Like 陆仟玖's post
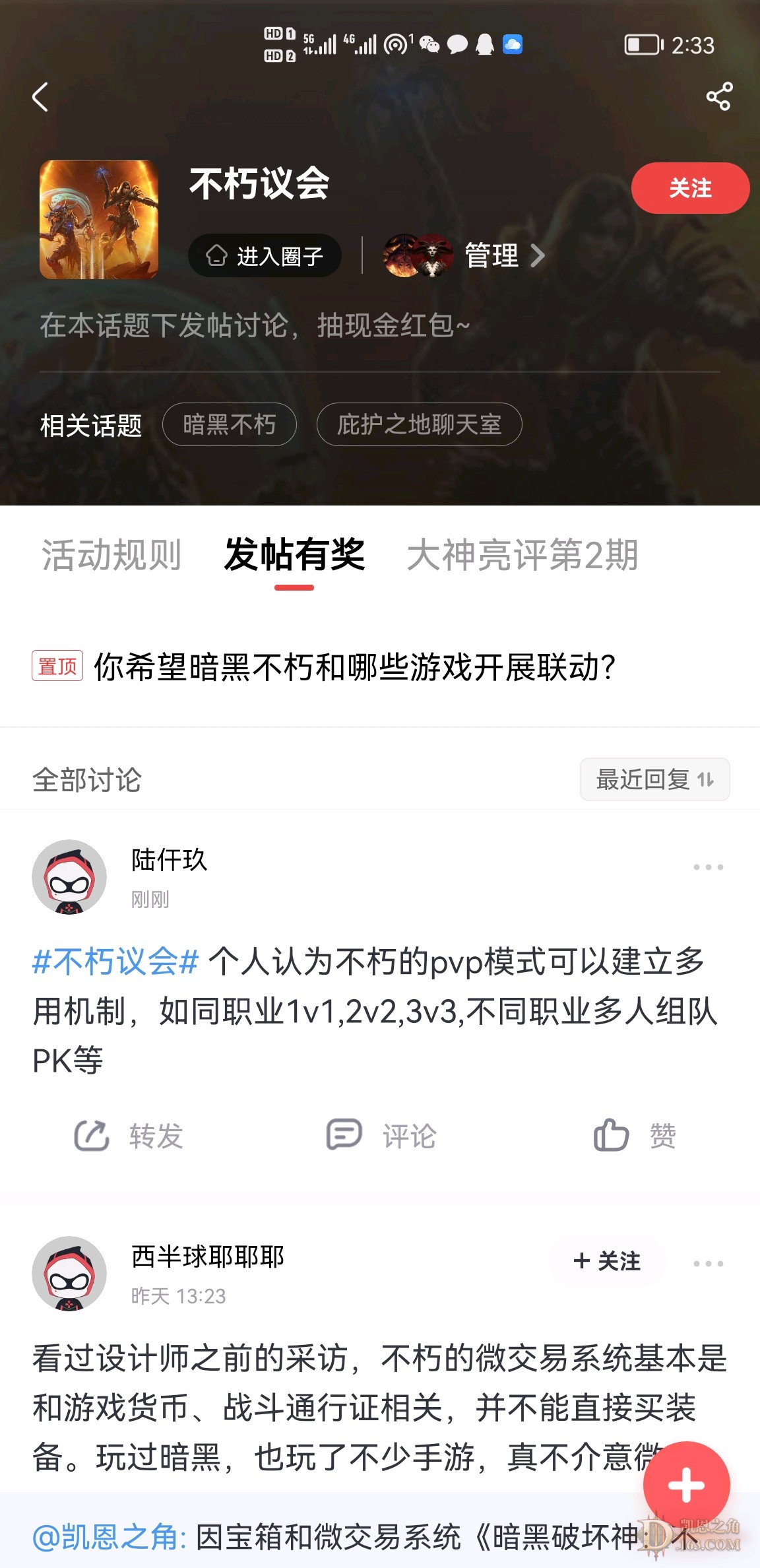This screenshot has height=1568, width=760. coord(635,1136)
